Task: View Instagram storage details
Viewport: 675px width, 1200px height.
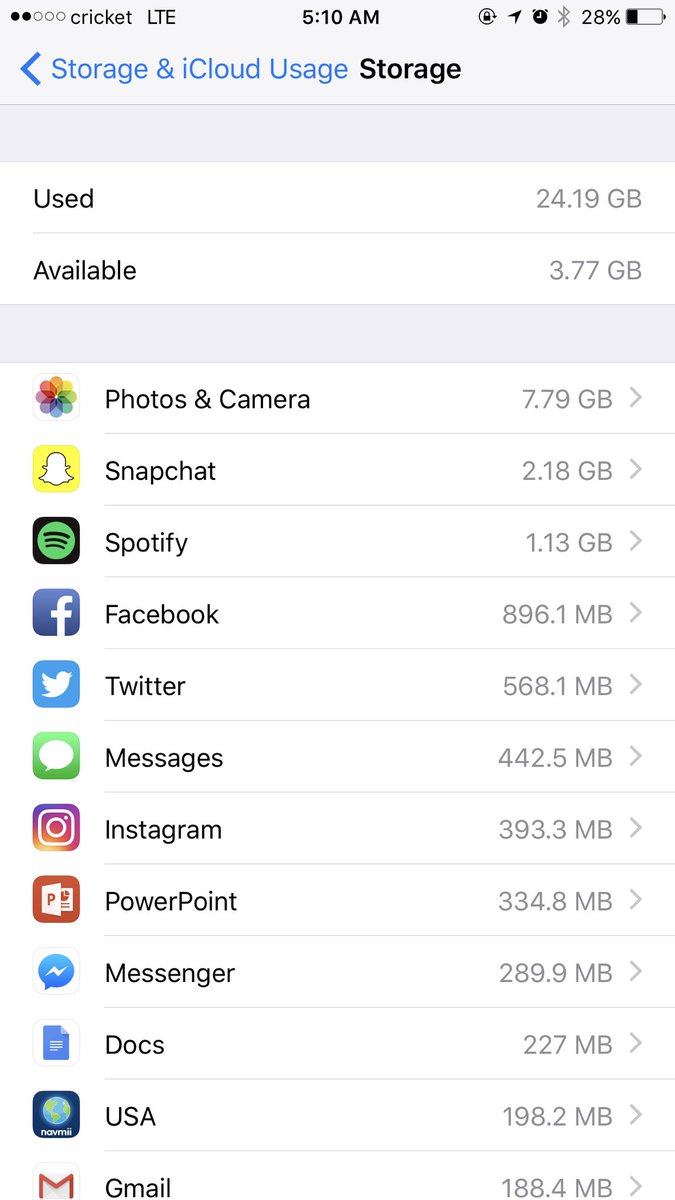Action: tap(337, 829)
